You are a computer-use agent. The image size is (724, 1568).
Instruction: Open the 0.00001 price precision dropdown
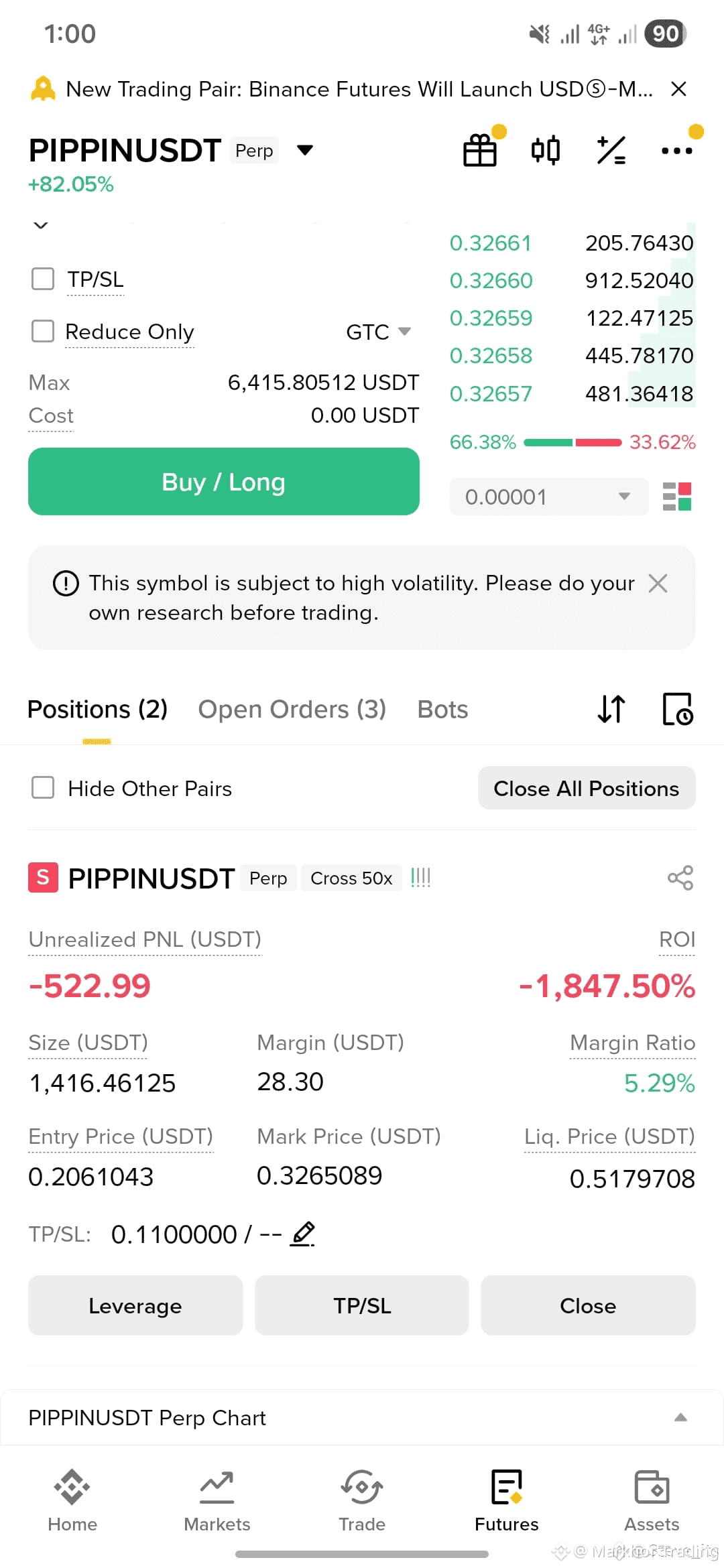click(548, 497)
